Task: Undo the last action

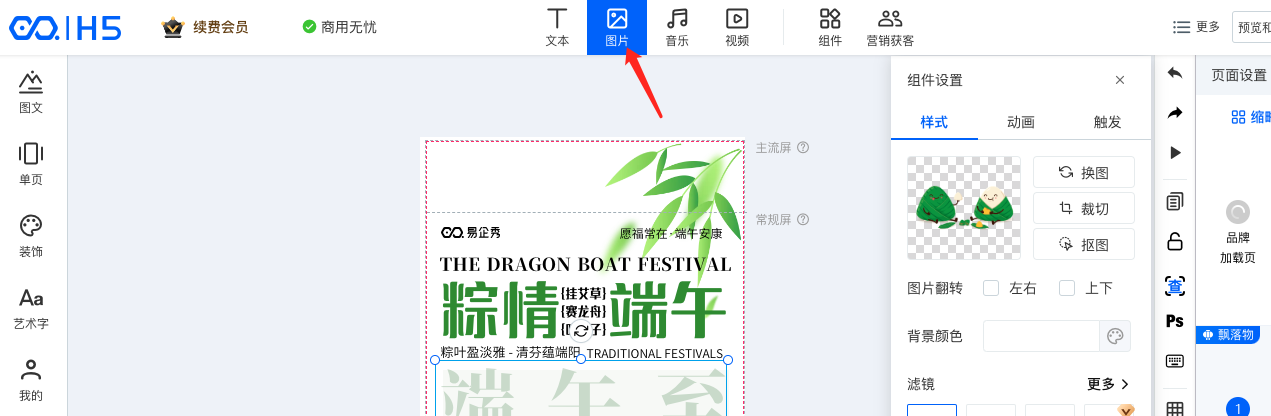Action: coord(1175,73)
